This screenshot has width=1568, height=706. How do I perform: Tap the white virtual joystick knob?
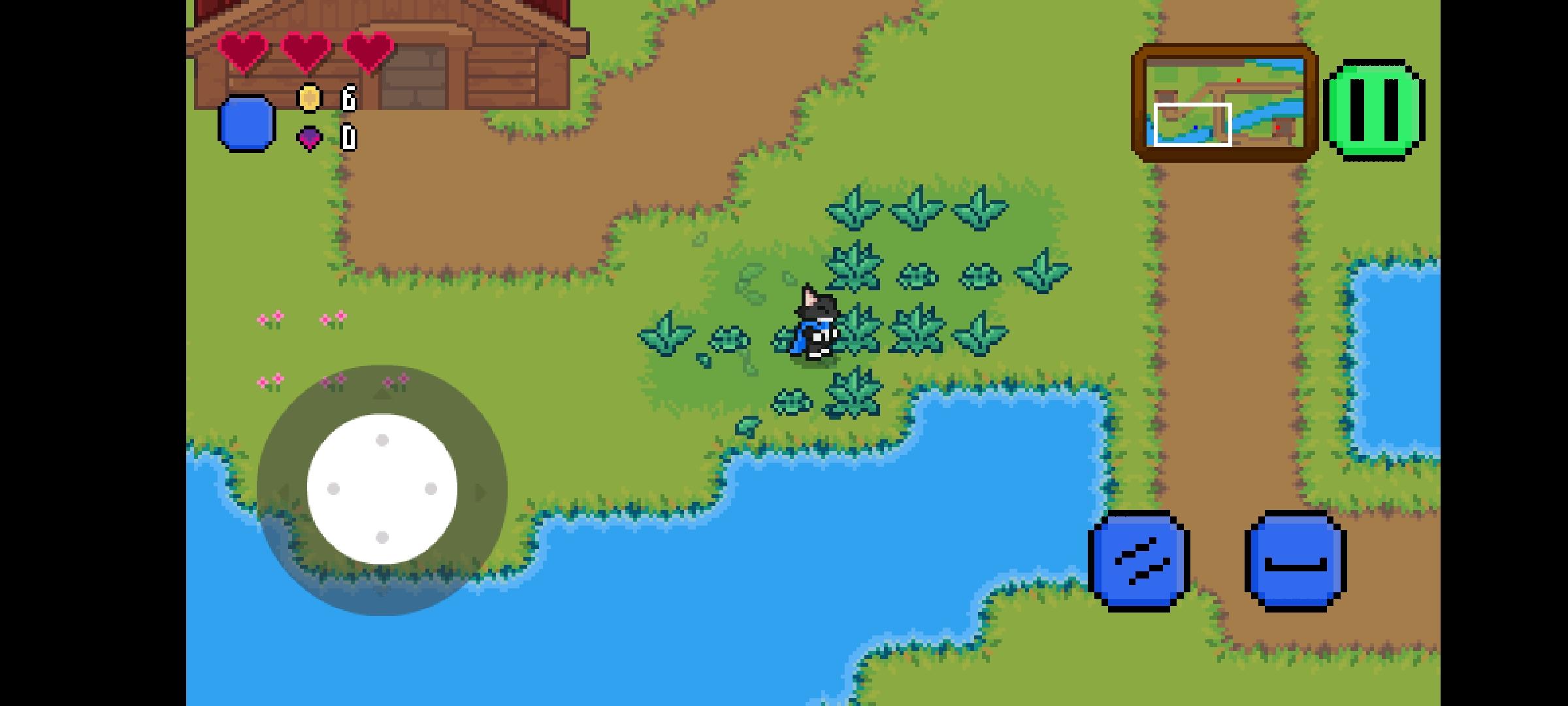(382, 489)
